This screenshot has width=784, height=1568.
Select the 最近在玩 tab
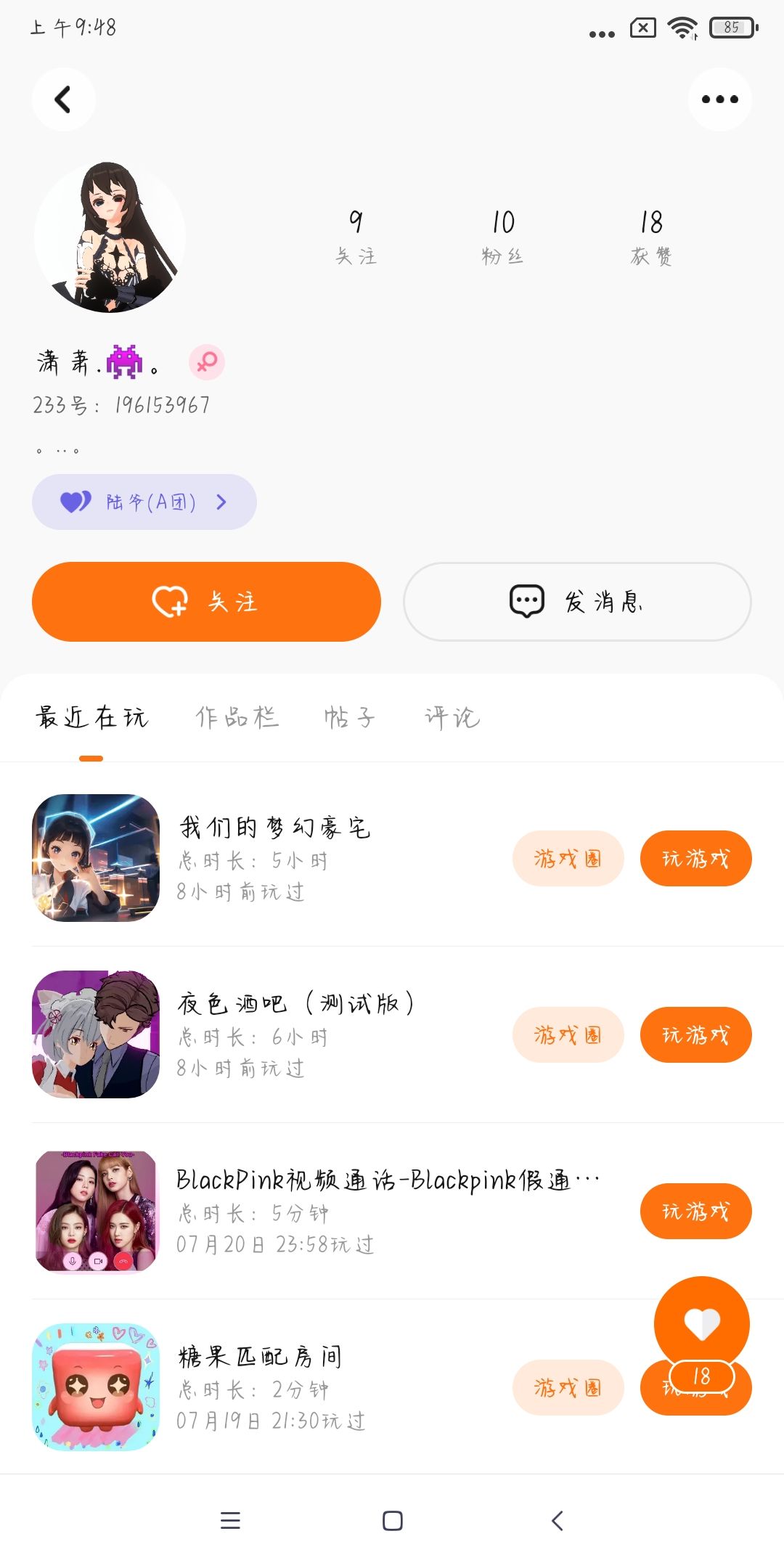pyautogui.click(x=91, y=717)
